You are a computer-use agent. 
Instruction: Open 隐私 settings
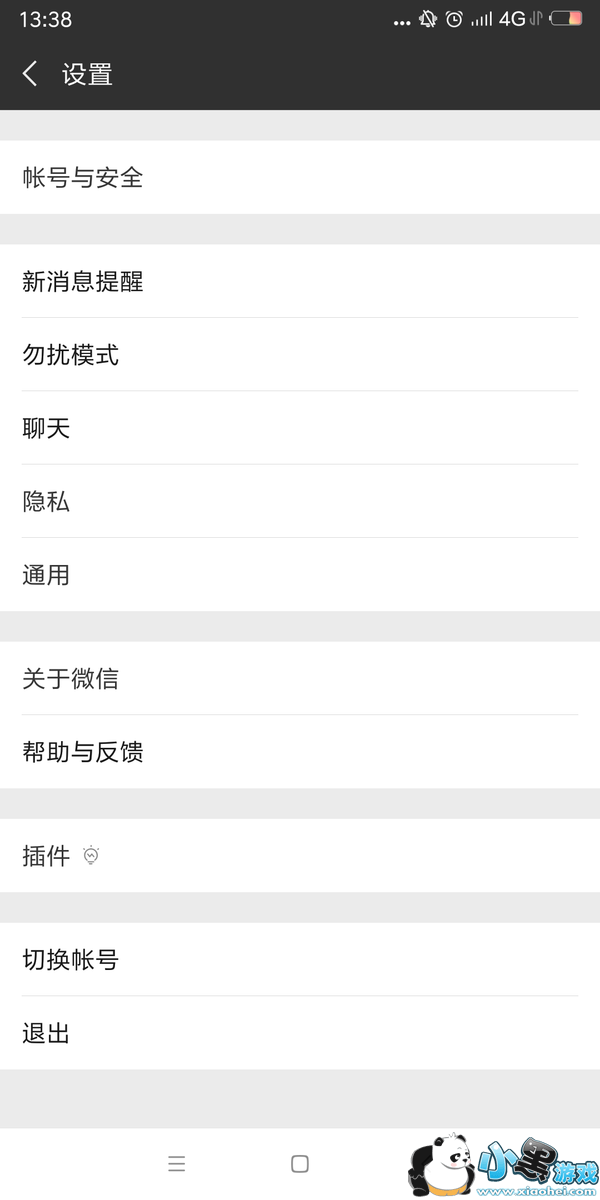coord(300,501)
